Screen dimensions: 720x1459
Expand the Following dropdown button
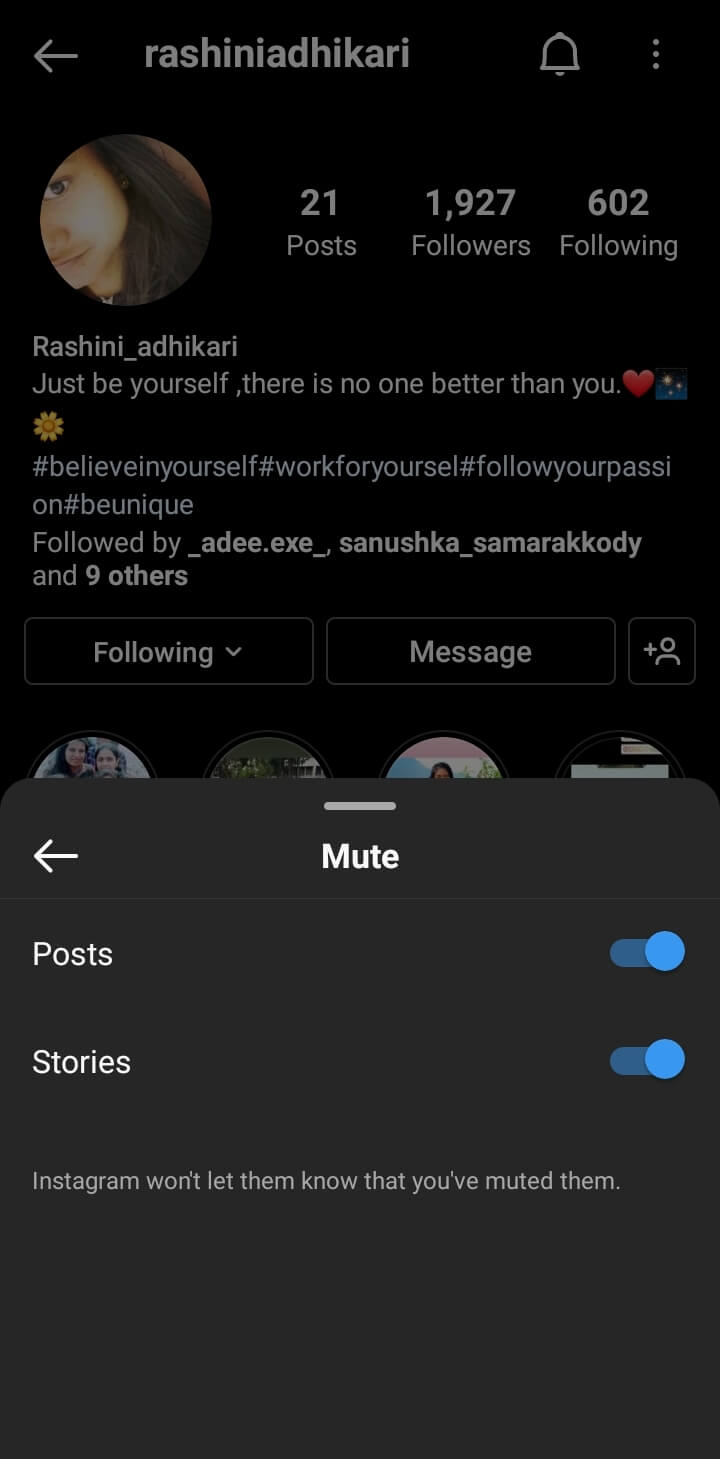click(167, 651)
